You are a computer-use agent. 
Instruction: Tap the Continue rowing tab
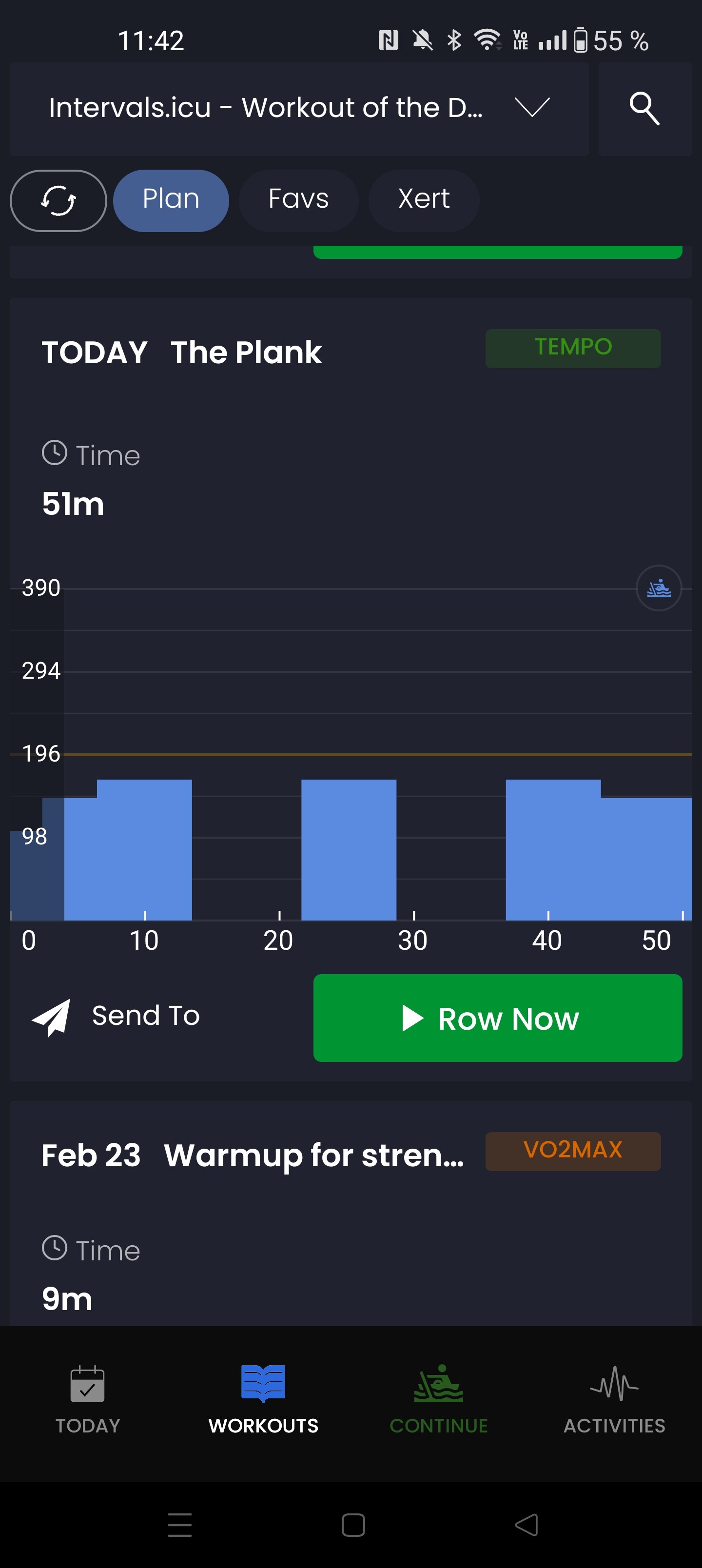(439, 1400)
